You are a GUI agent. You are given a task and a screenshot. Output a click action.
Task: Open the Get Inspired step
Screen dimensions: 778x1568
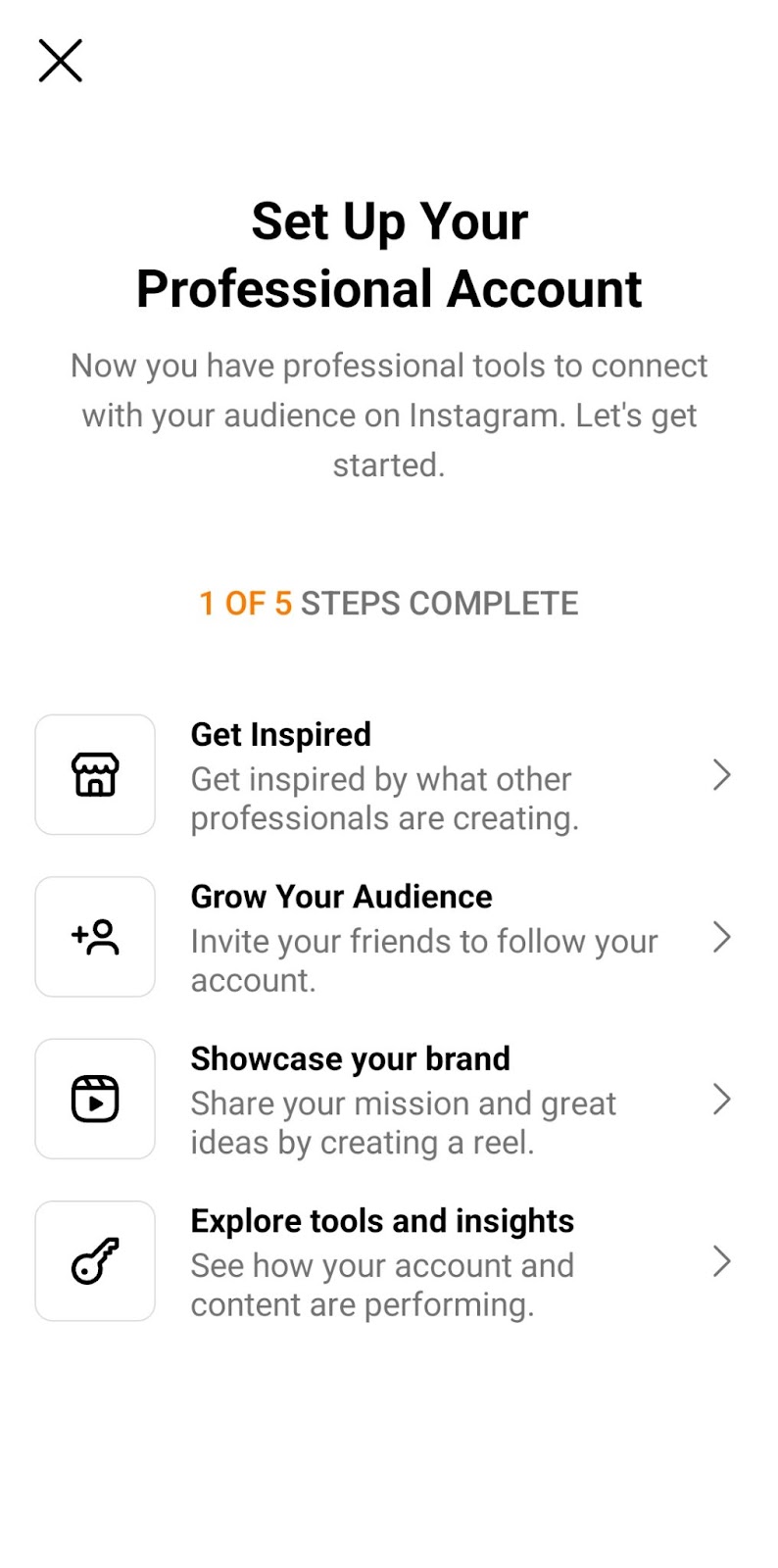[384, 775]
